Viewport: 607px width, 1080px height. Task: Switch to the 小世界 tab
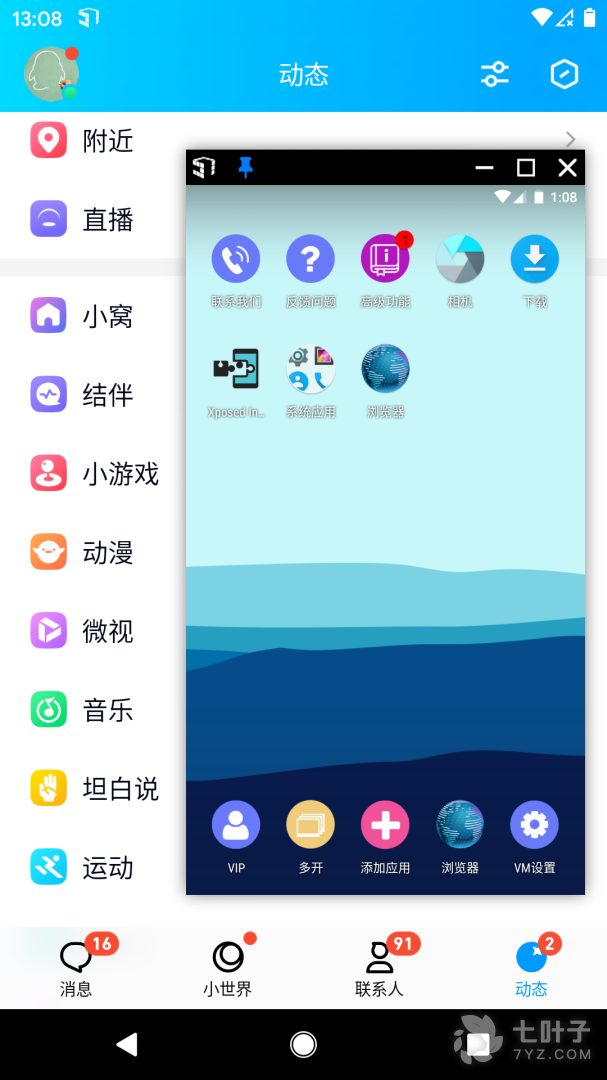coord(228,967)
